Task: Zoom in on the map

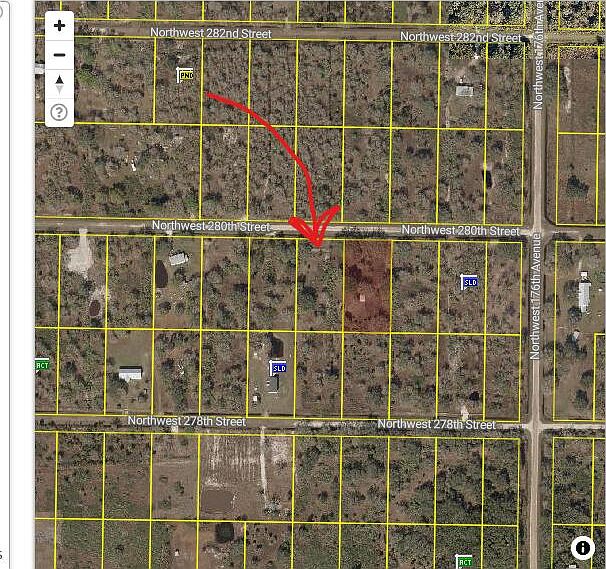Action: click(x=60, y=26)
